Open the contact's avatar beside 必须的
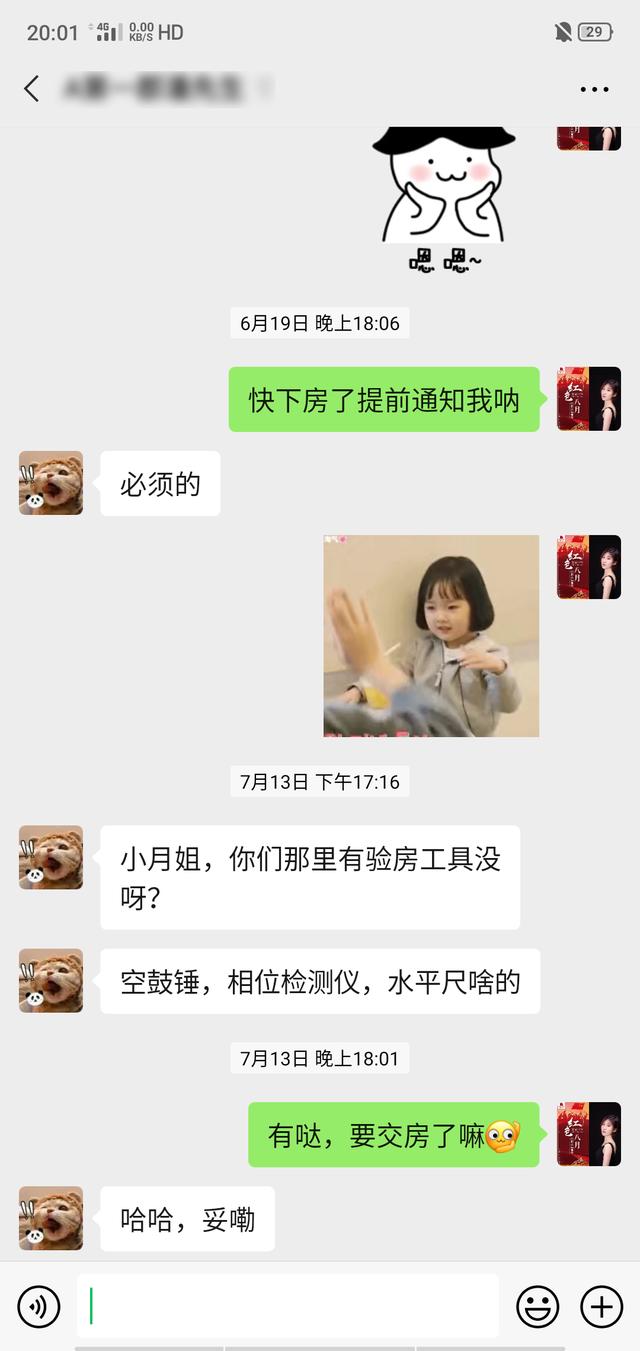The width and height of the screenshot is (640, 1351). point(51,483)
